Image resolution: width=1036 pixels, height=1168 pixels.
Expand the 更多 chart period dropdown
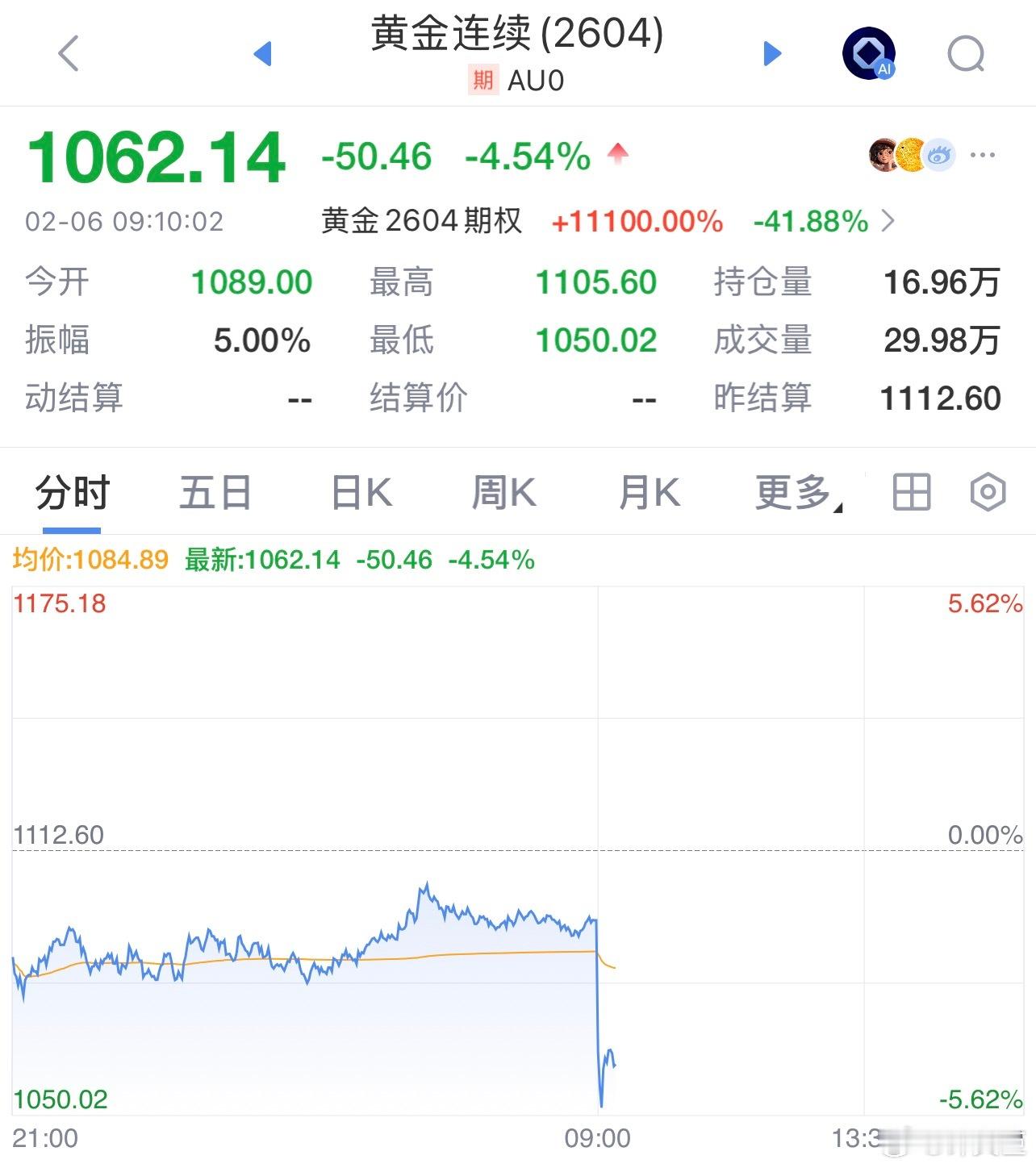coord(797,491)
